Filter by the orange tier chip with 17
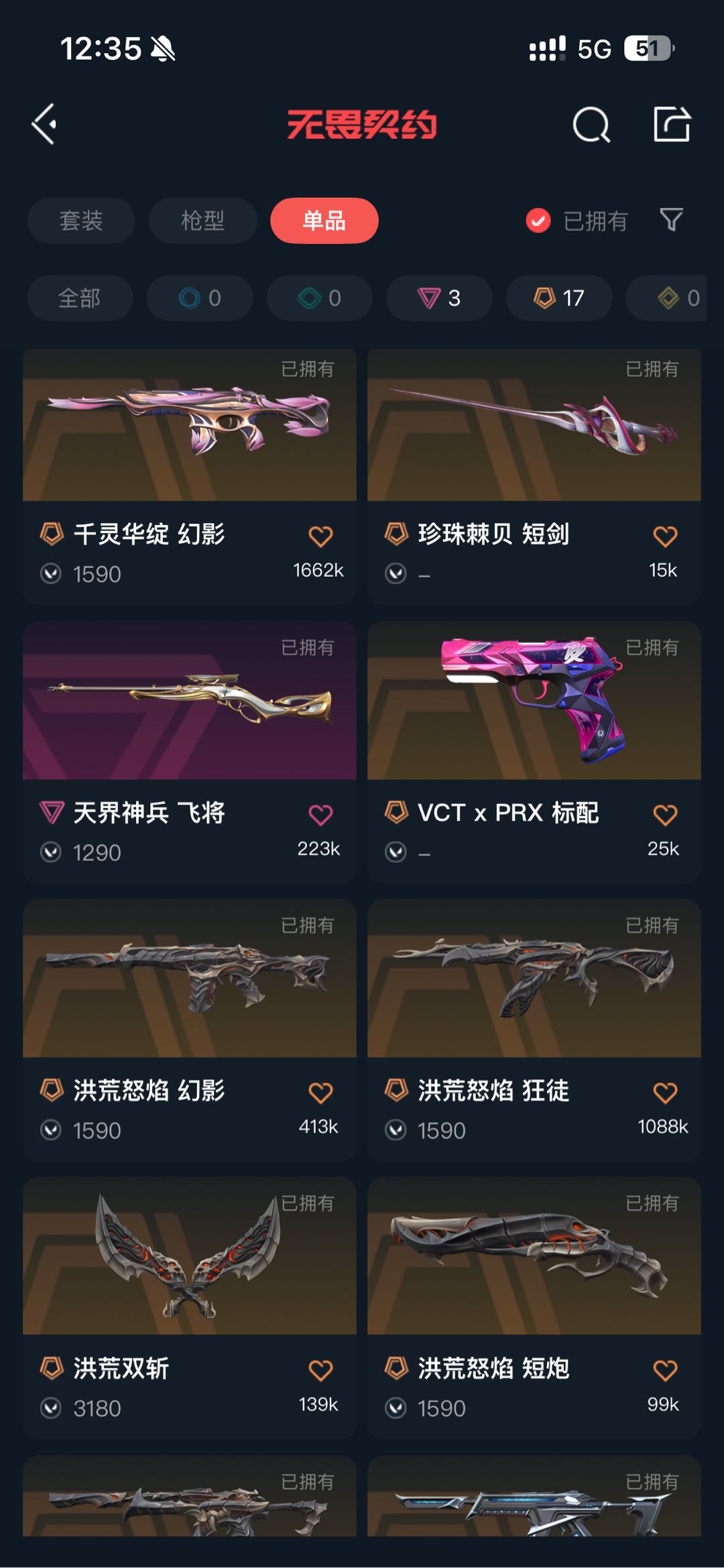The height and width of the screenshot is (1568, 724). (x=558, y=298)
